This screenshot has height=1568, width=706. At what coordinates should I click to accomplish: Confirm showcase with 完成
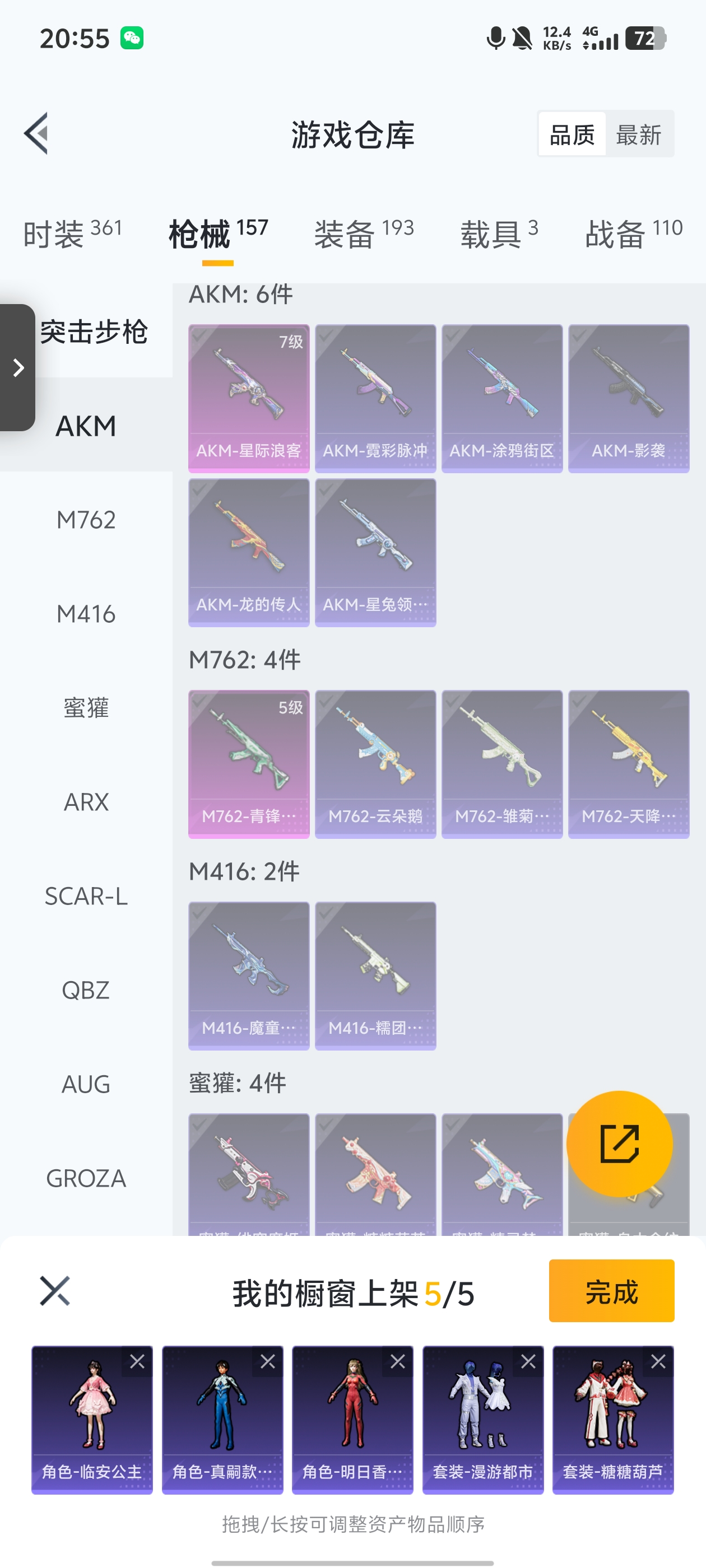(611, 1291)
